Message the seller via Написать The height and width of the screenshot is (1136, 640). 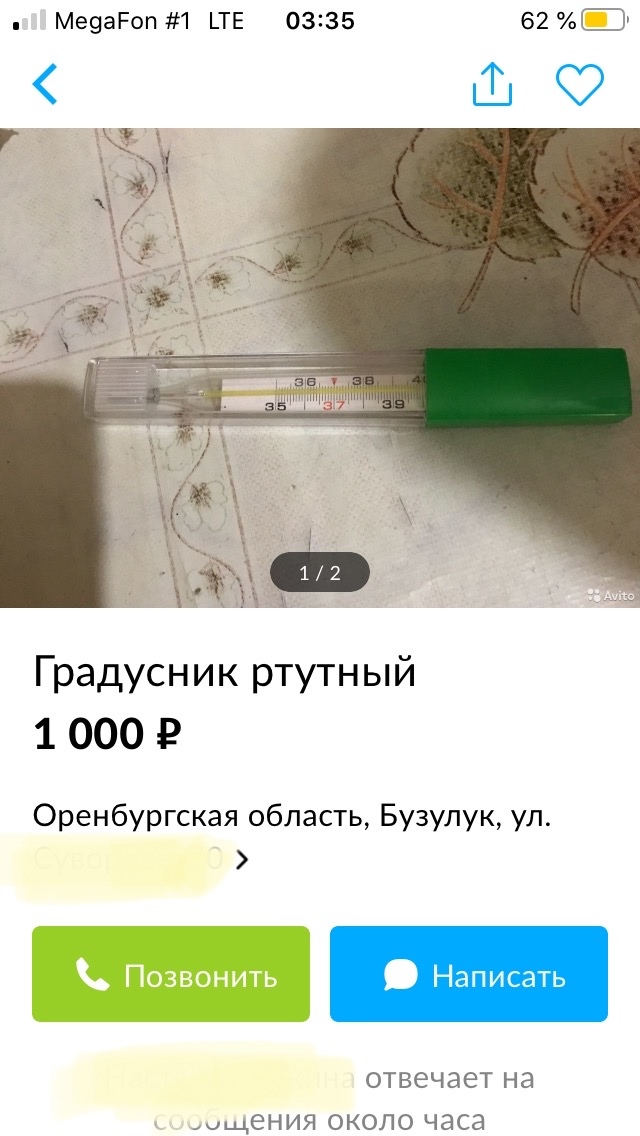(x=469, y=974)
